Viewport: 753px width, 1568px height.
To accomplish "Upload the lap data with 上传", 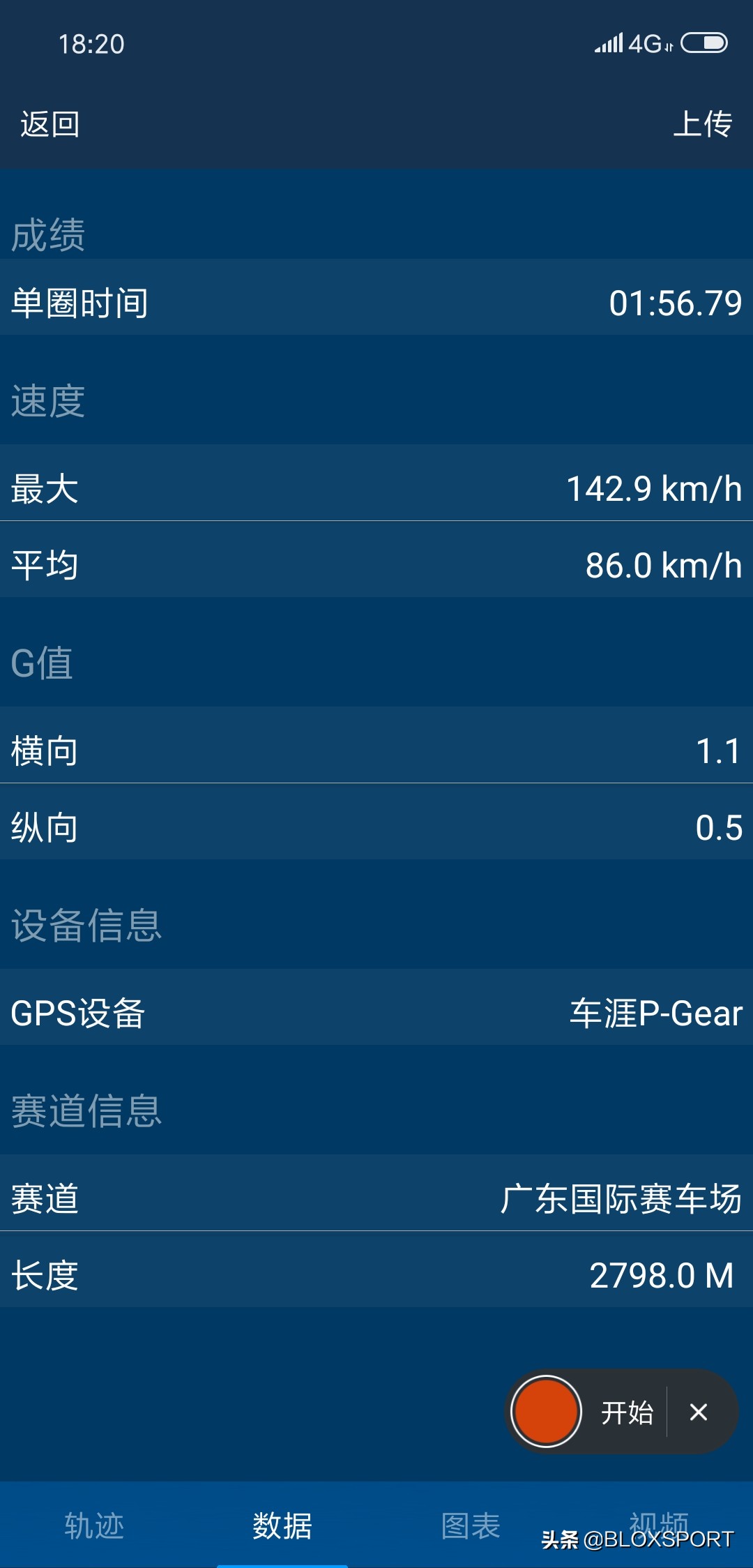I will (702, 125).
